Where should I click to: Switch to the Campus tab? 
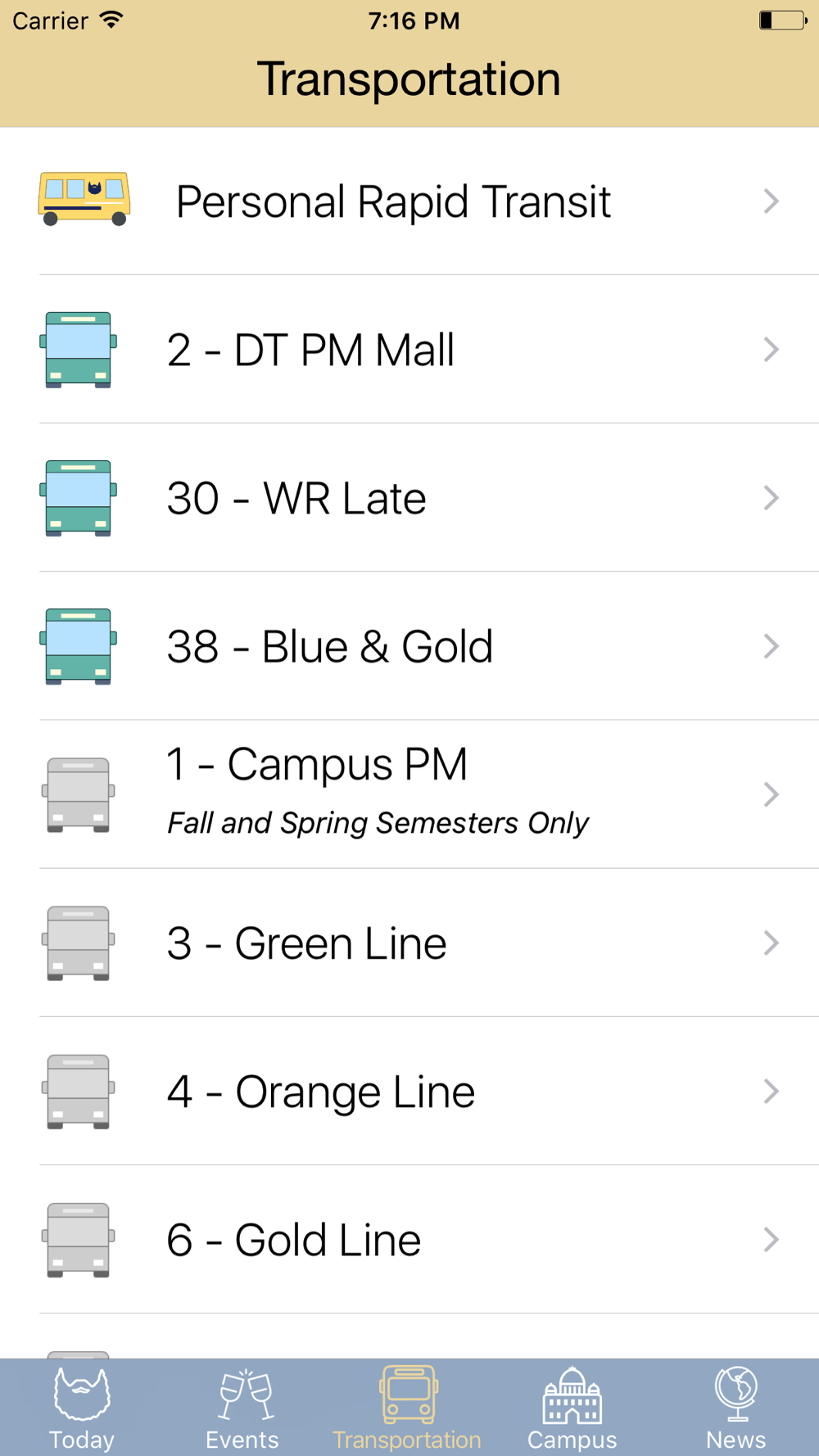(572, 1408)
